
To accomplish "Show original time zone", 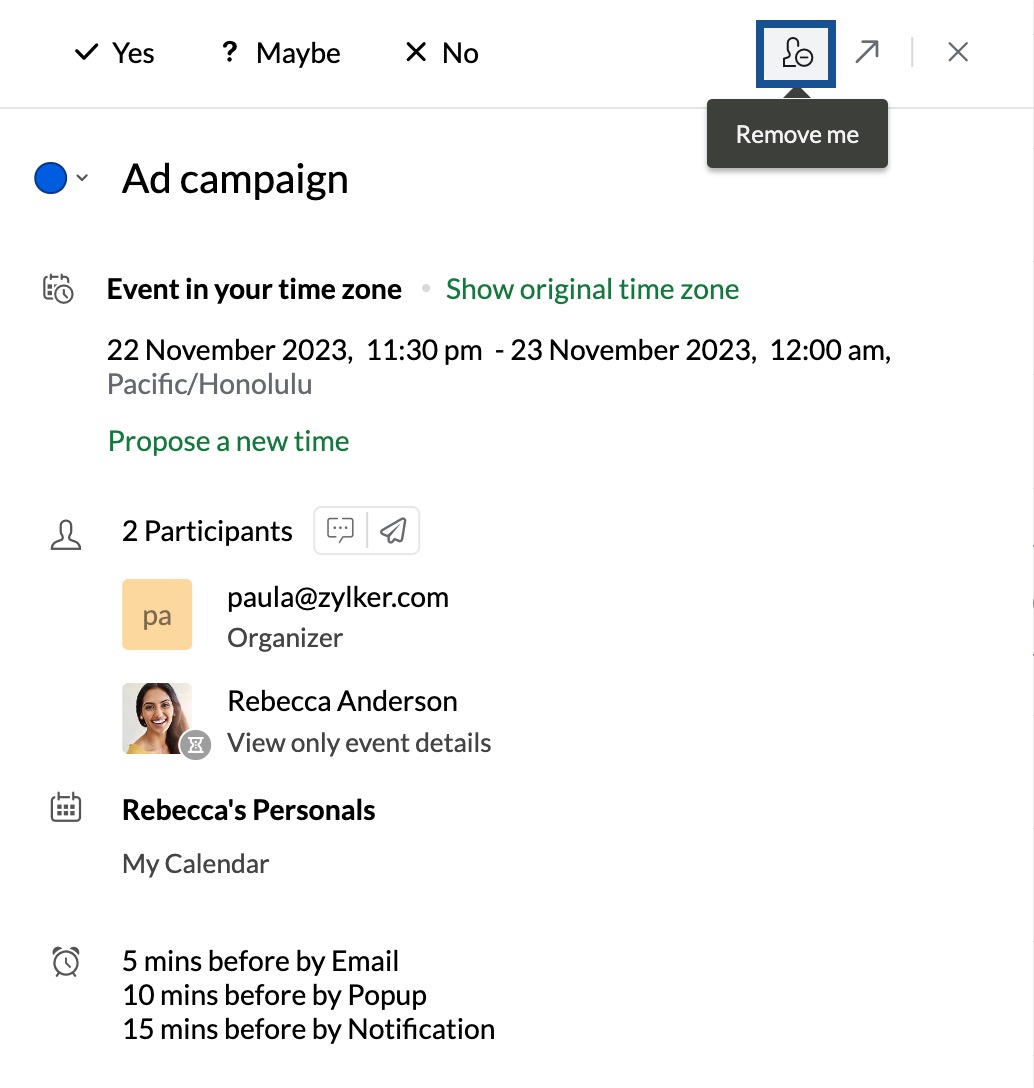I will (592, 290).
